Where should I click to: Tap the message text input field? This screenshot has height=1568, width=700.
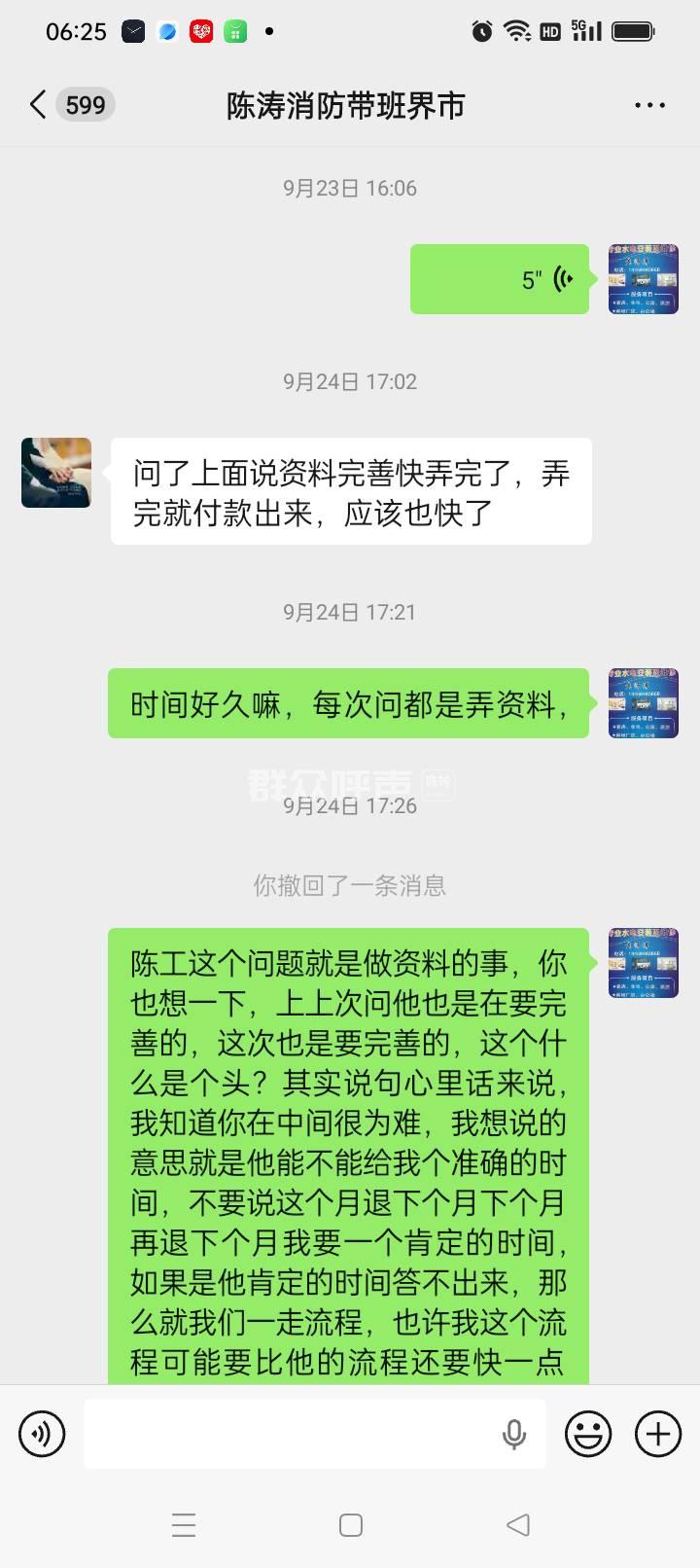292,1434
